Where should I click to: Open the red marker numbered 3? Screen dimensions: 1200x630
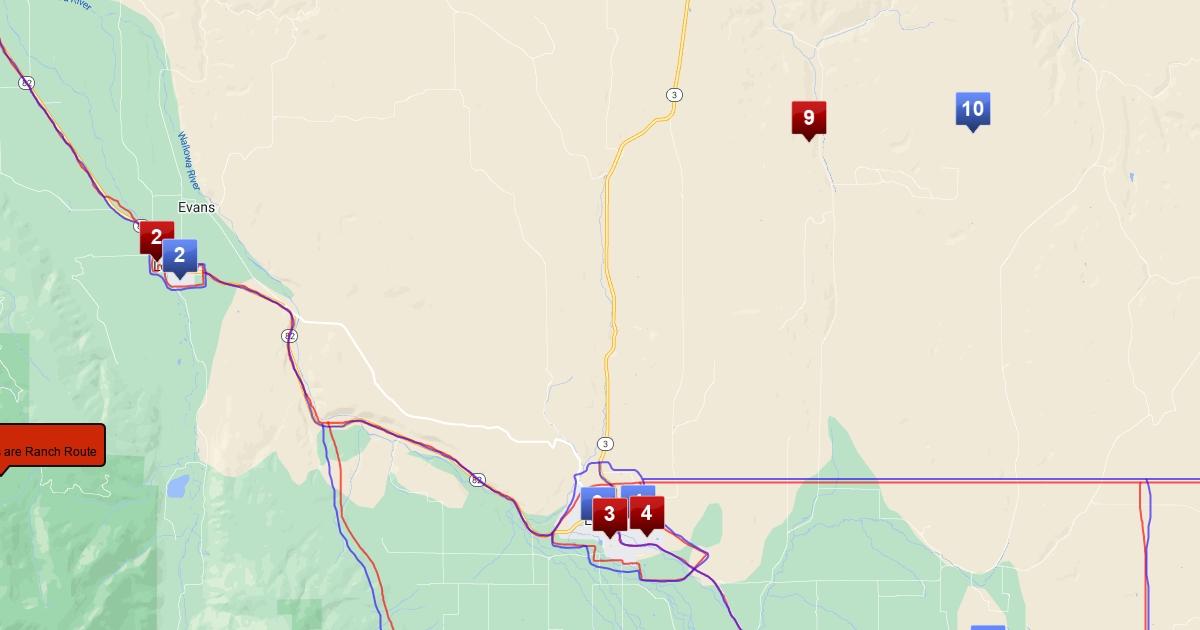point(608,515)
